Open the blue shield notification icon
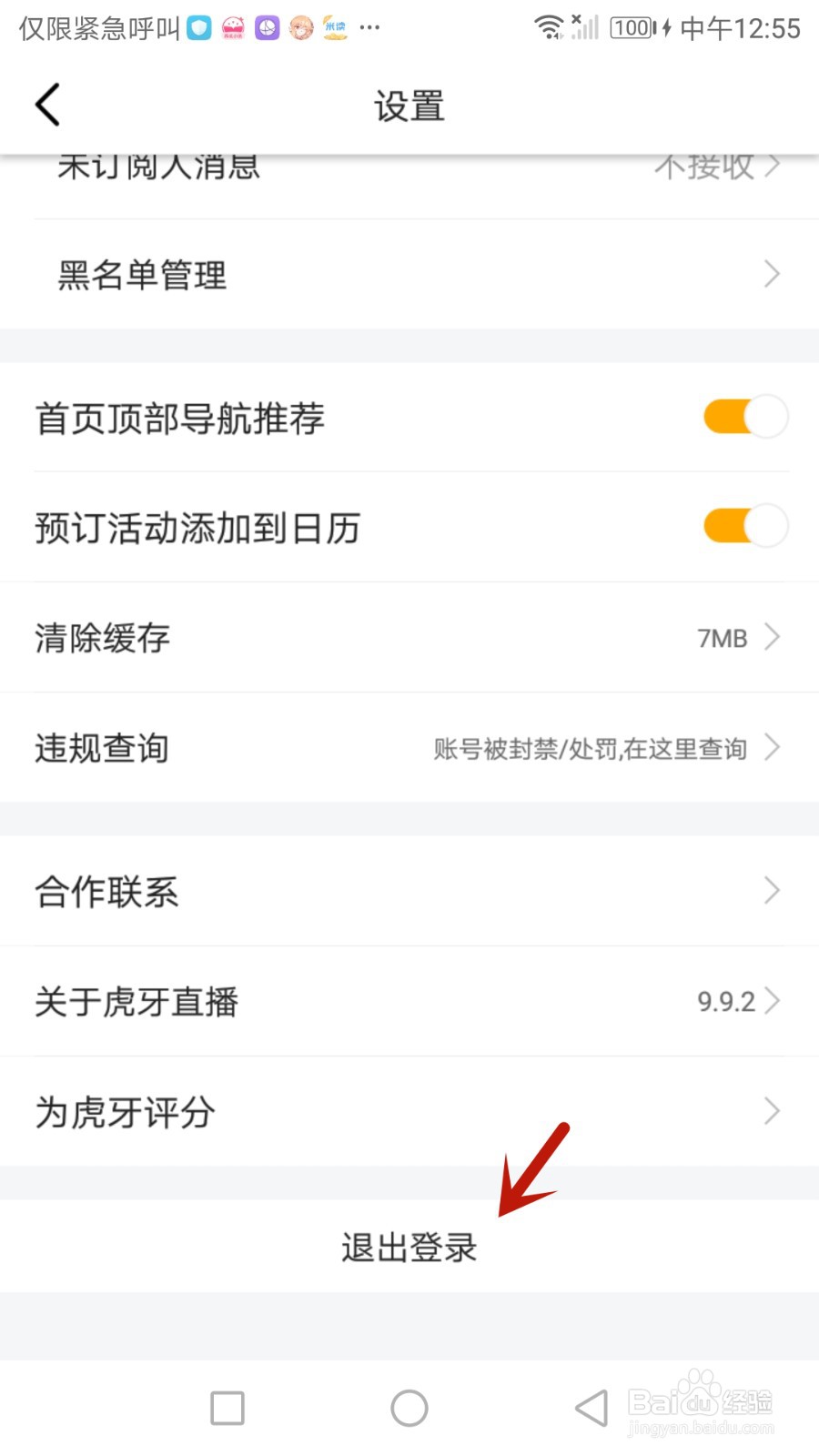 (199, 27)
